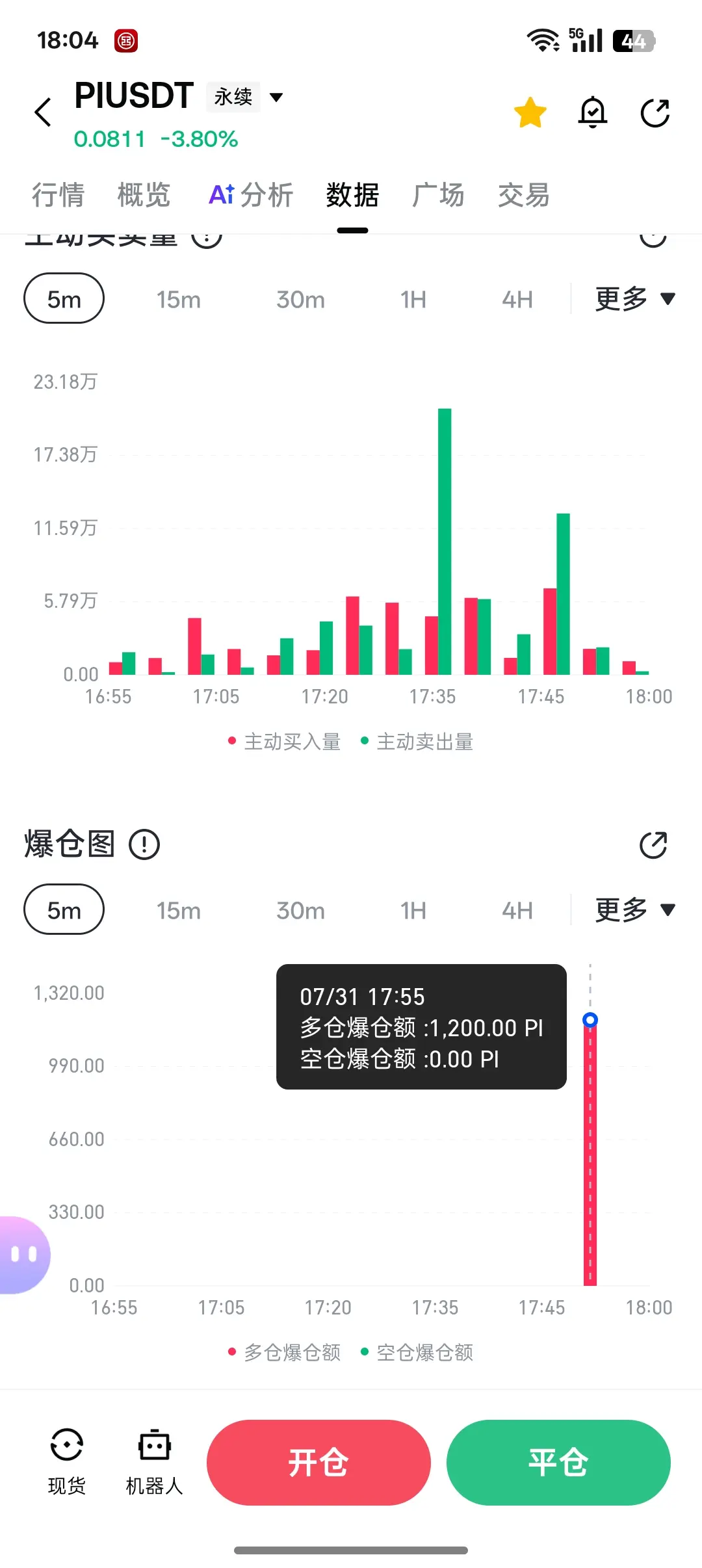The image size is (702, 1568).
Task: Switch to the 概览 tab
Action: pyautogui.click(x=144, y=195)
